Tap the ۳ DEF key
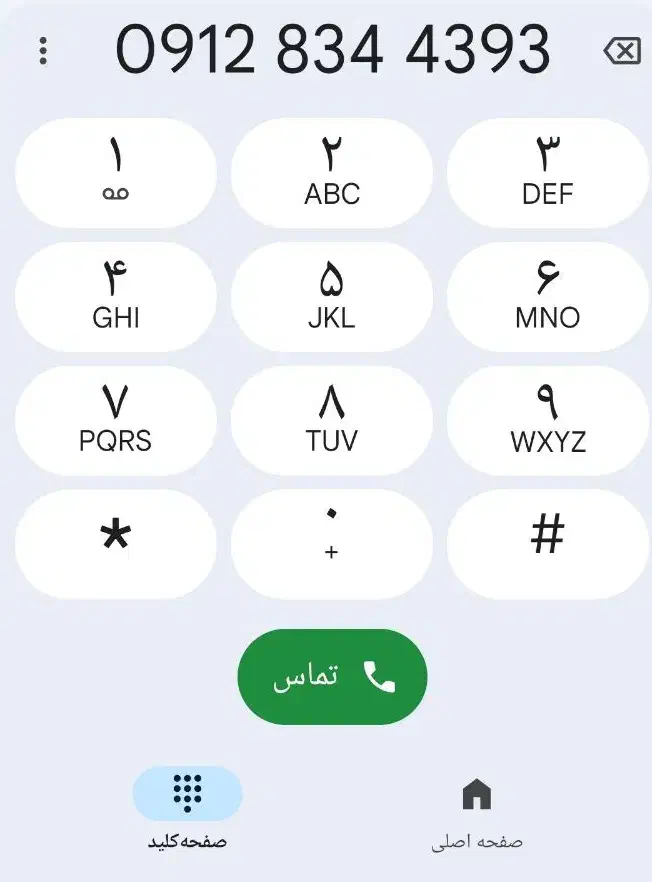Viewport: 652px width, 882px height. 547,173
